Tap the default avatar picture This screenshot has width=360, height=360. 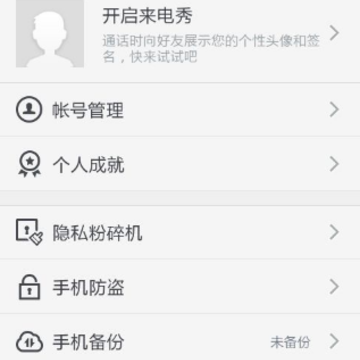50,33
